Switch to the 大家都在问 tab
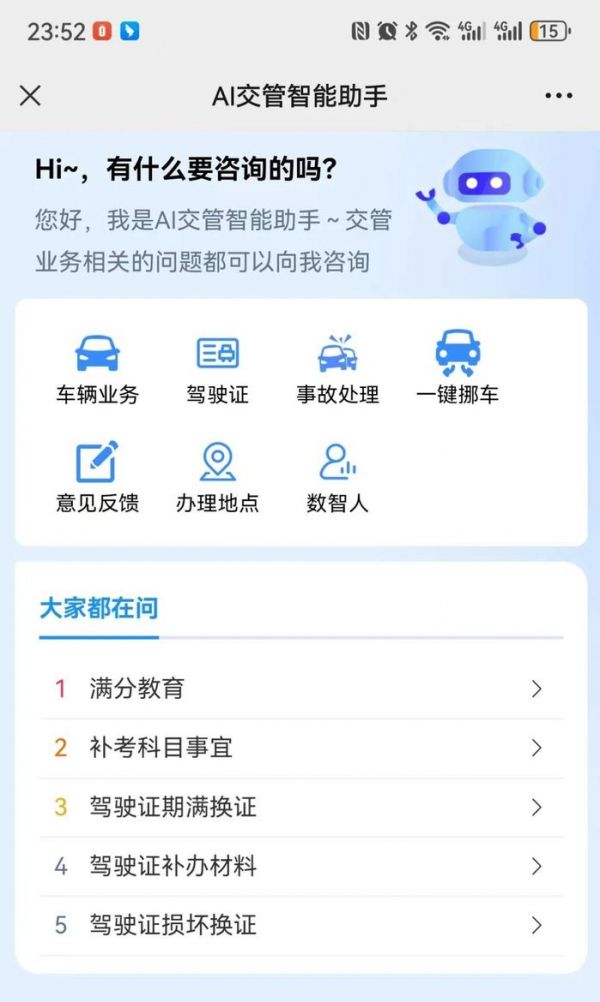Image resolution: width=600 pixels, height=1002 pixels. (98, 607)
